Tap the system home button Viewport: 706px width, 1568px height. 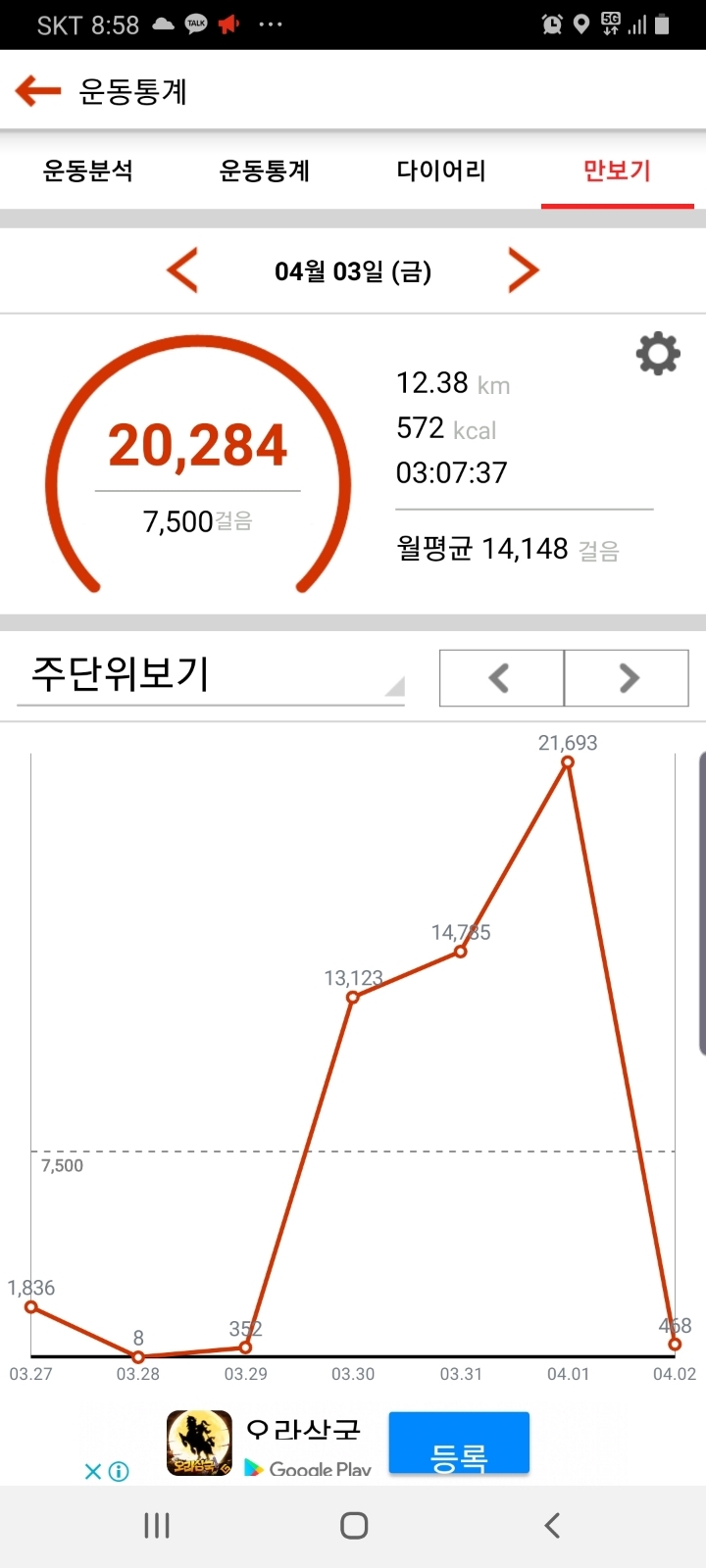pyautogui.click(x=354, y=1525)
